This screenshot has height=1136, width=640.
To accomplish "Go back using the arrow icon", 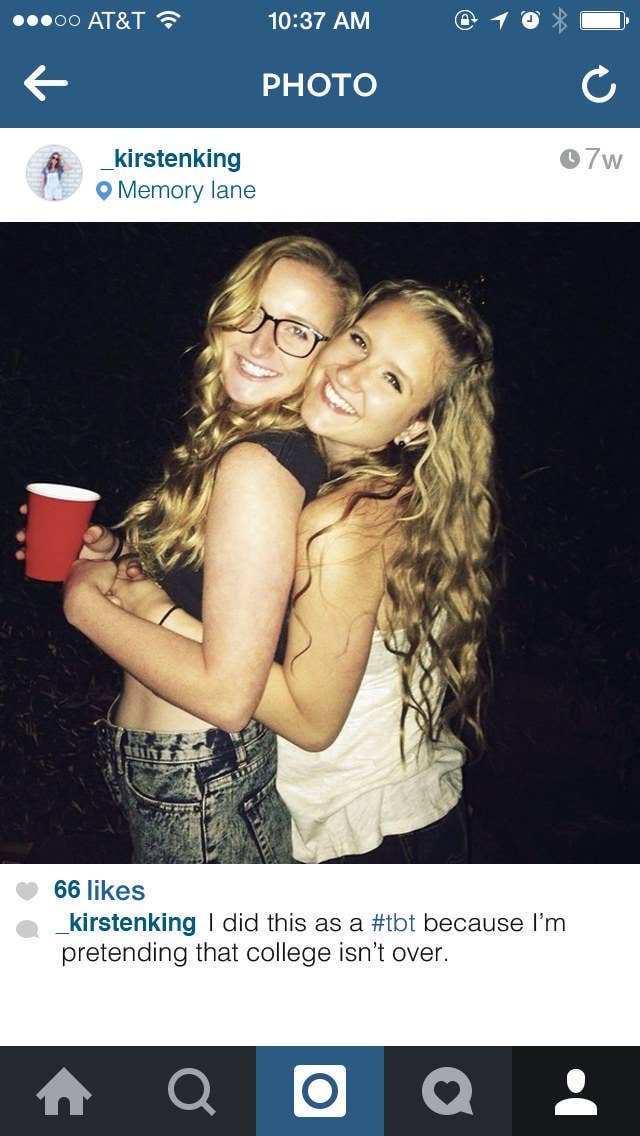I will pyautogui.click(x=46, y=85).
